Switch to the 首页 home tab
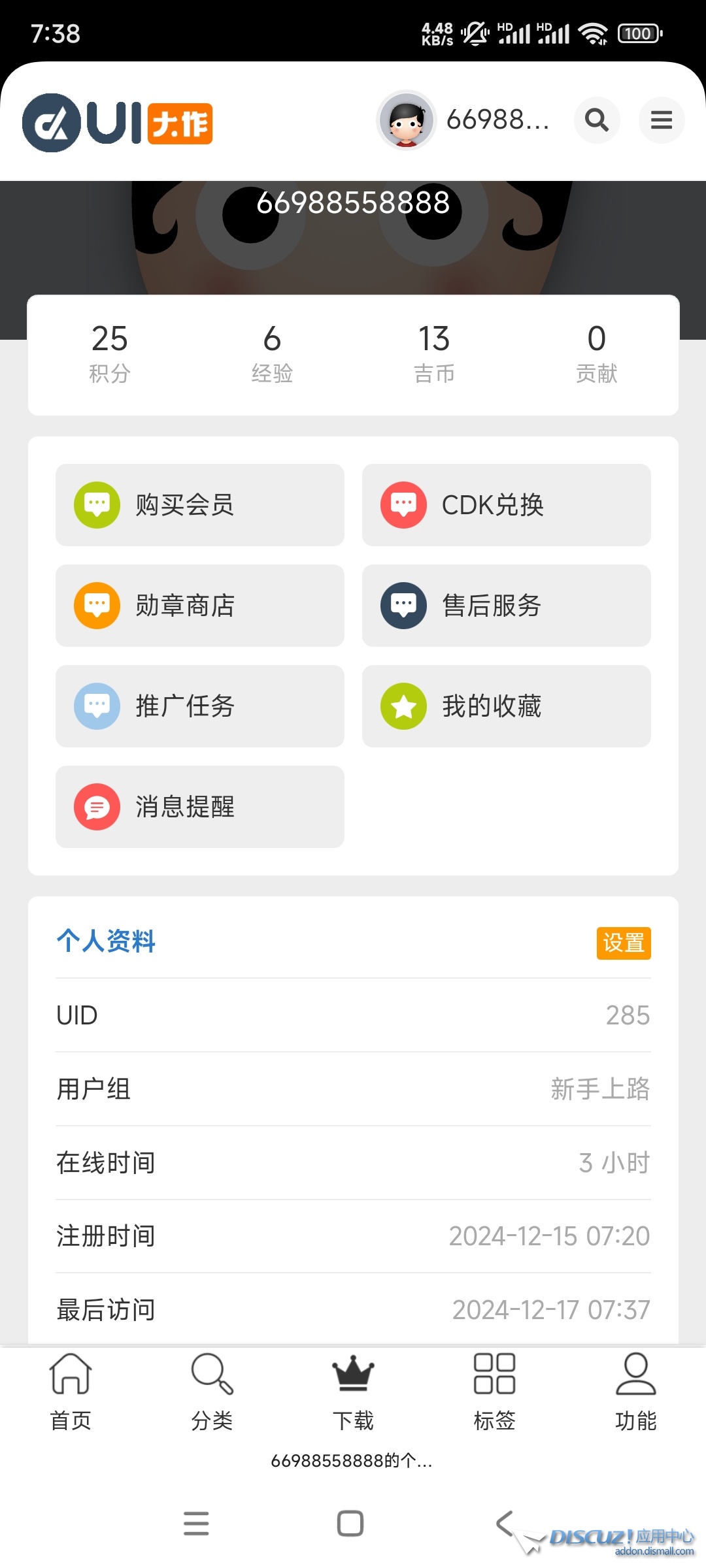This screenshot has width=706, height=1568. coord(71,1392)
